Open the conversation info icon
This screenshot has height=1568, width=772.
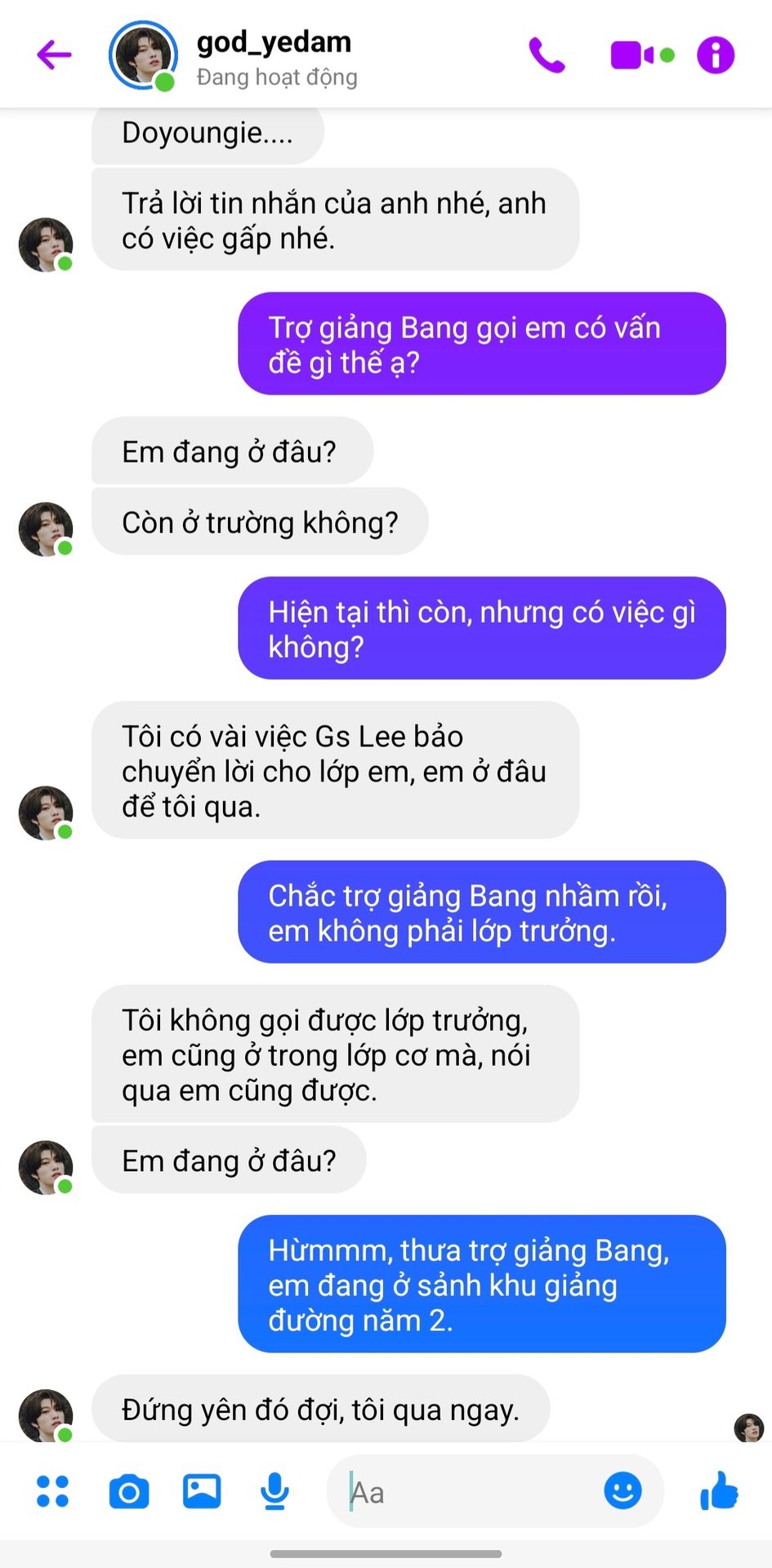[x=716, y=56]
